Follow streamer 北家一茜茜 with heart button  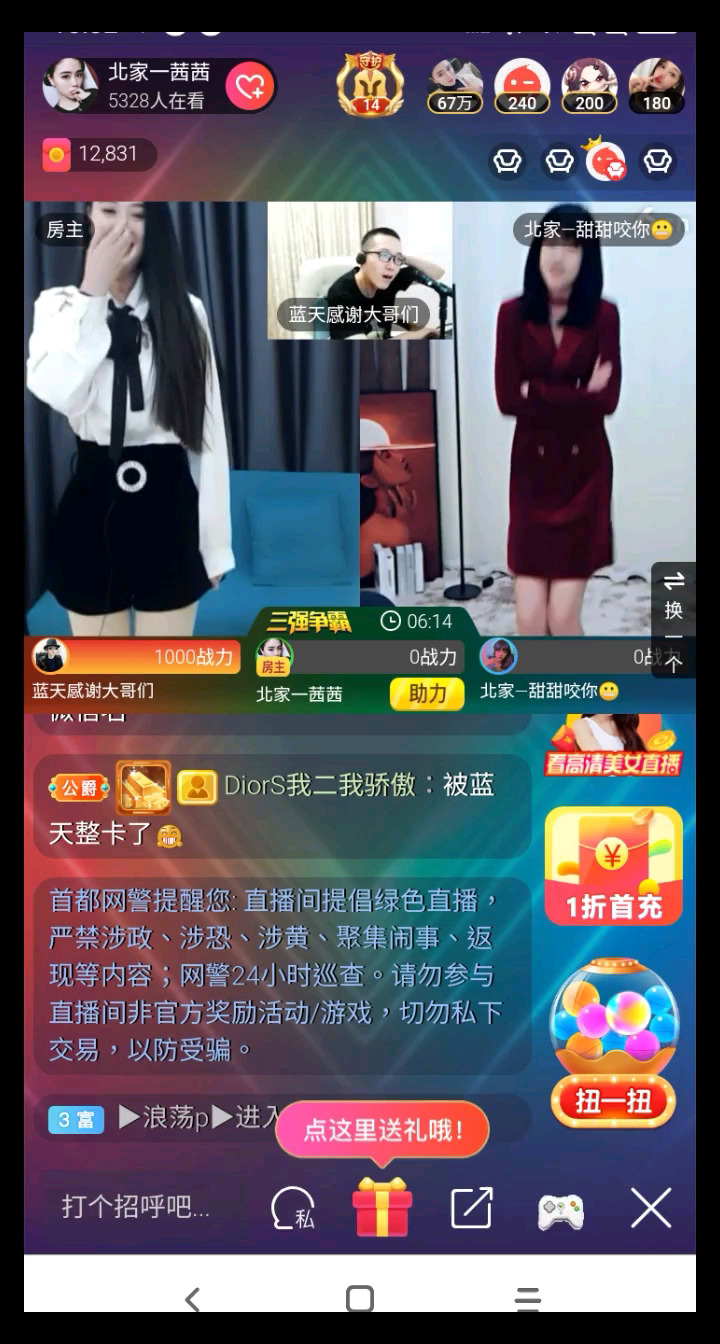click(x=250, y=87)
